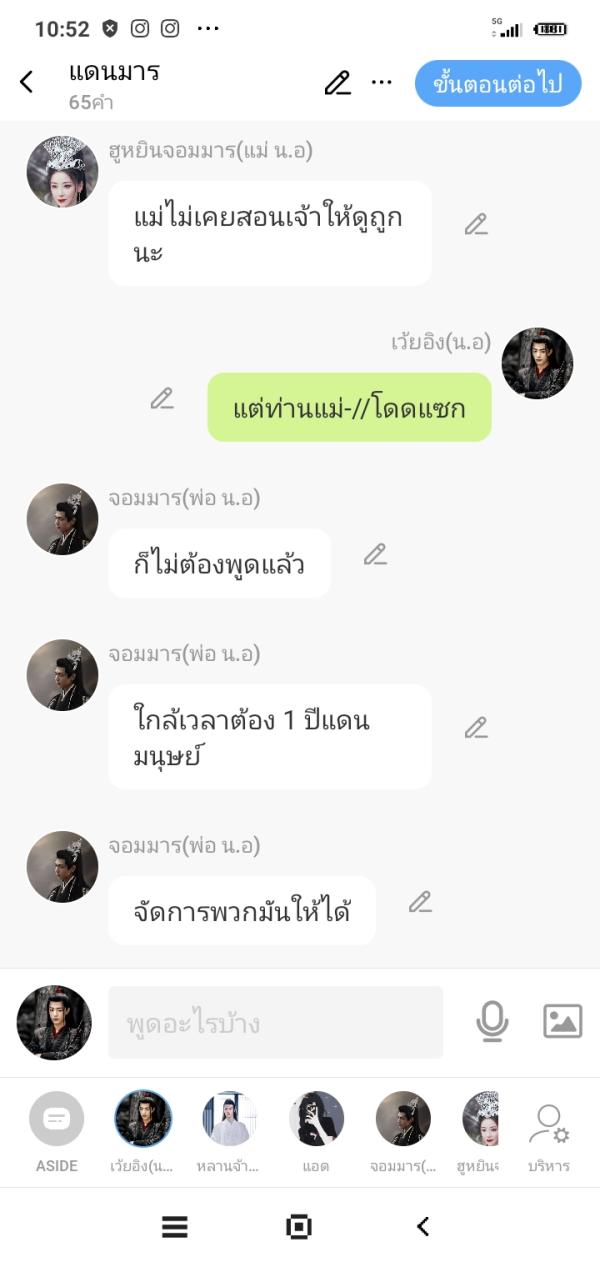
Task: Go back using the top-left arrow
Action: point(27,82)
